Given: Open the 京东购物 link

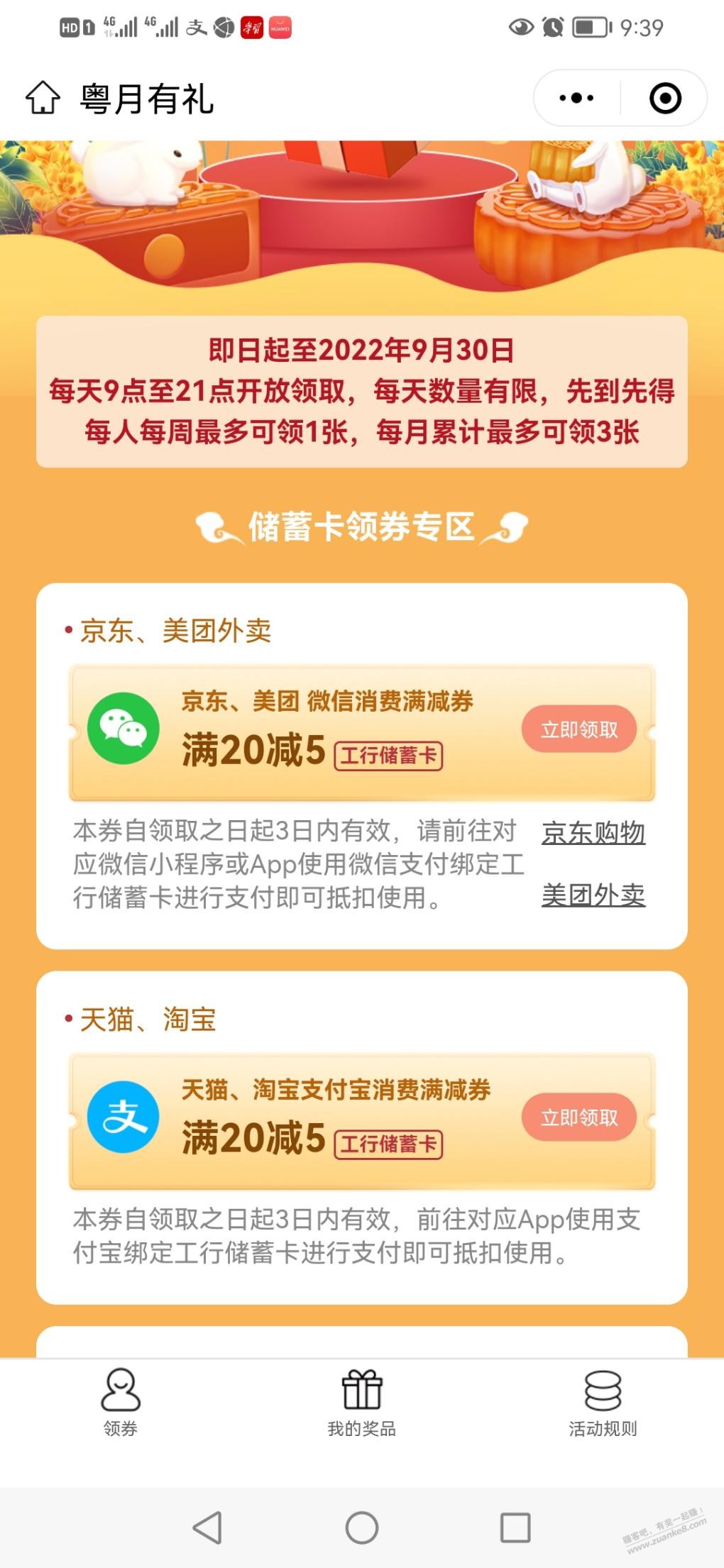Looking at the screenshot, I should point(593,833).
